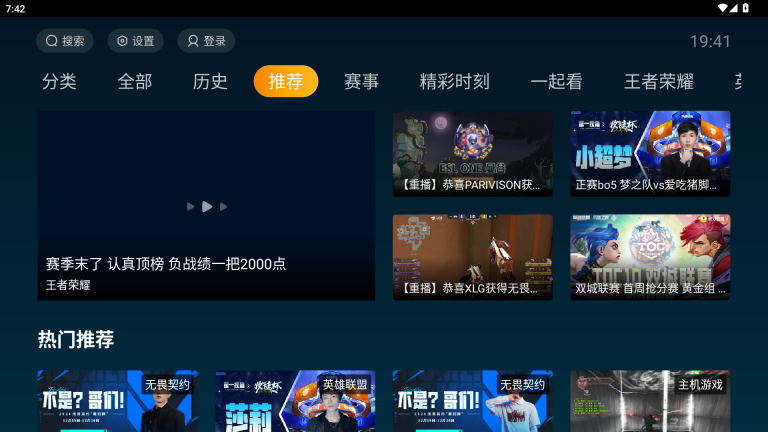768x432 pixels.
Task: Open 正赛bo5 梦之队vs爱吃猪脚 stream
Action: point(650,153)
